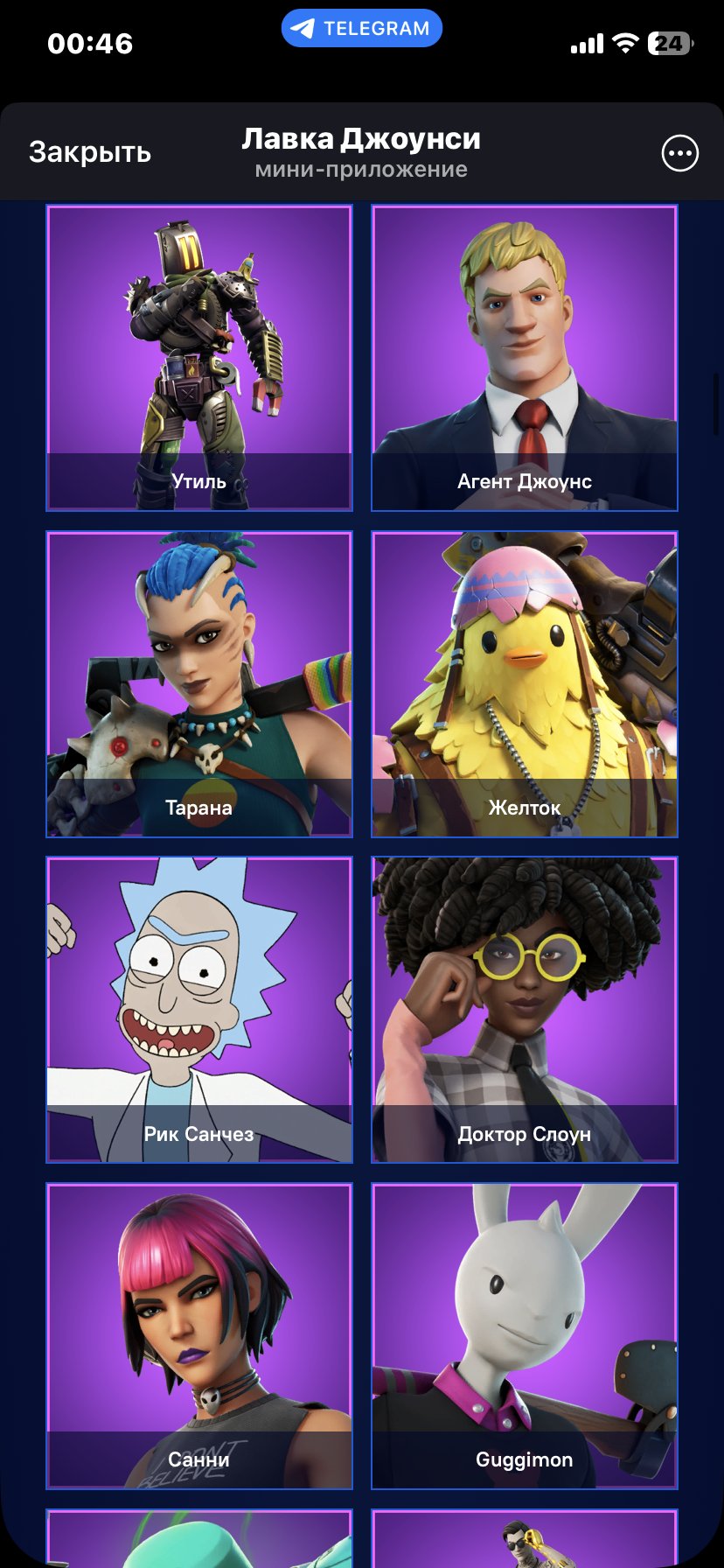Screen dimensions: 724x1568
Task: Open the Желток chick skin card
Action: click(525, 684)
